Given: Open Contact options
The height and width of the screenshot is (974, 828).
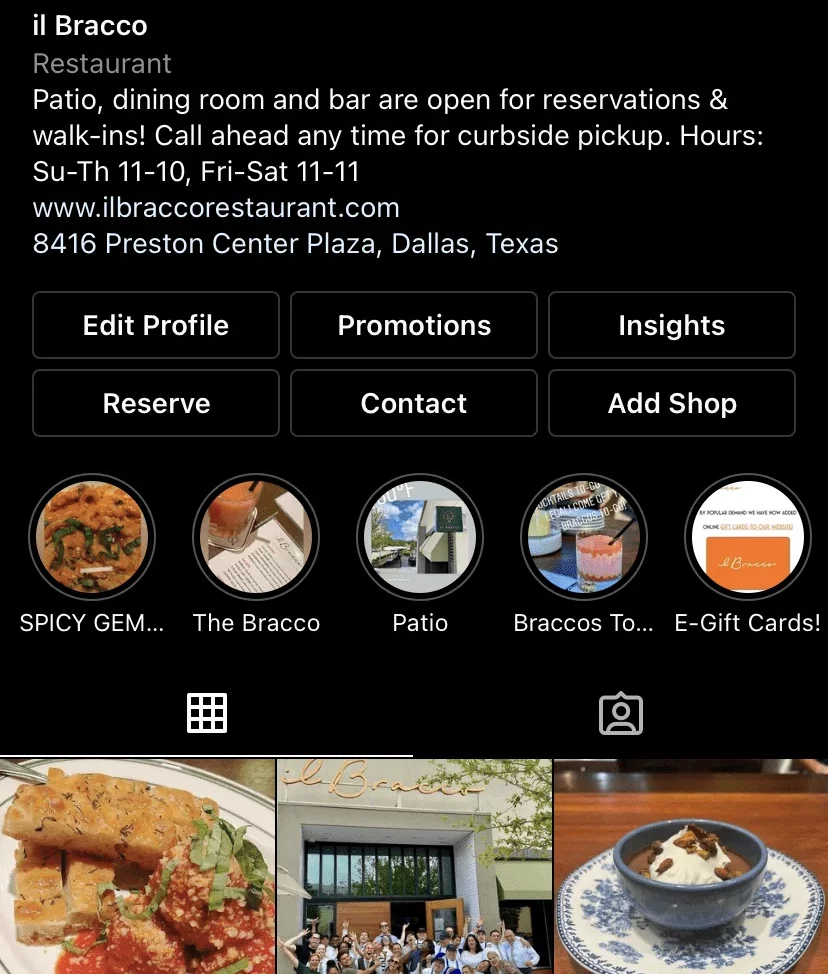Looking at the screenshot, I should [x=414, y=403].
